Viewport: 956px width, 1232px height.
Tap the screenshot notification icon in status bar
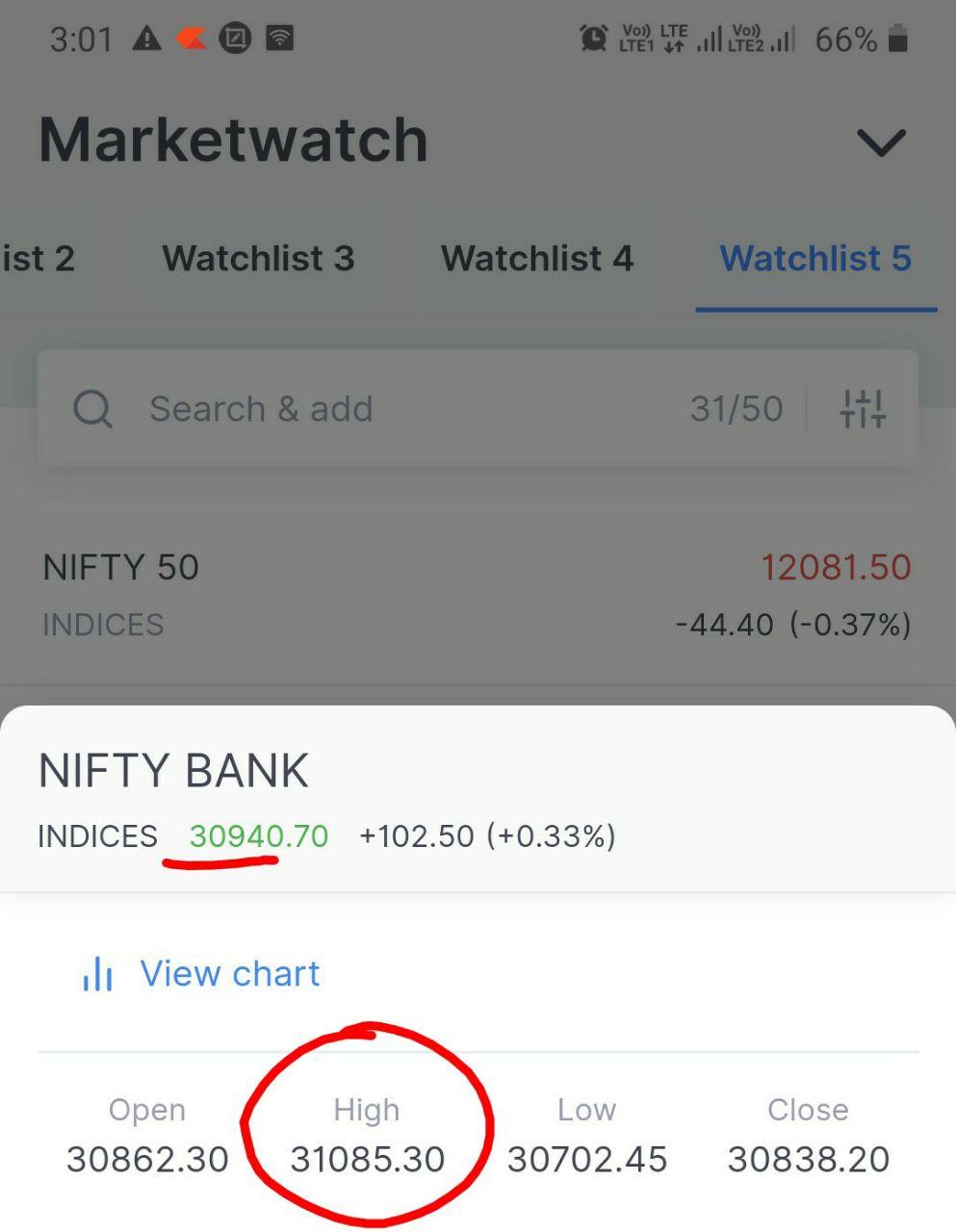235,38
